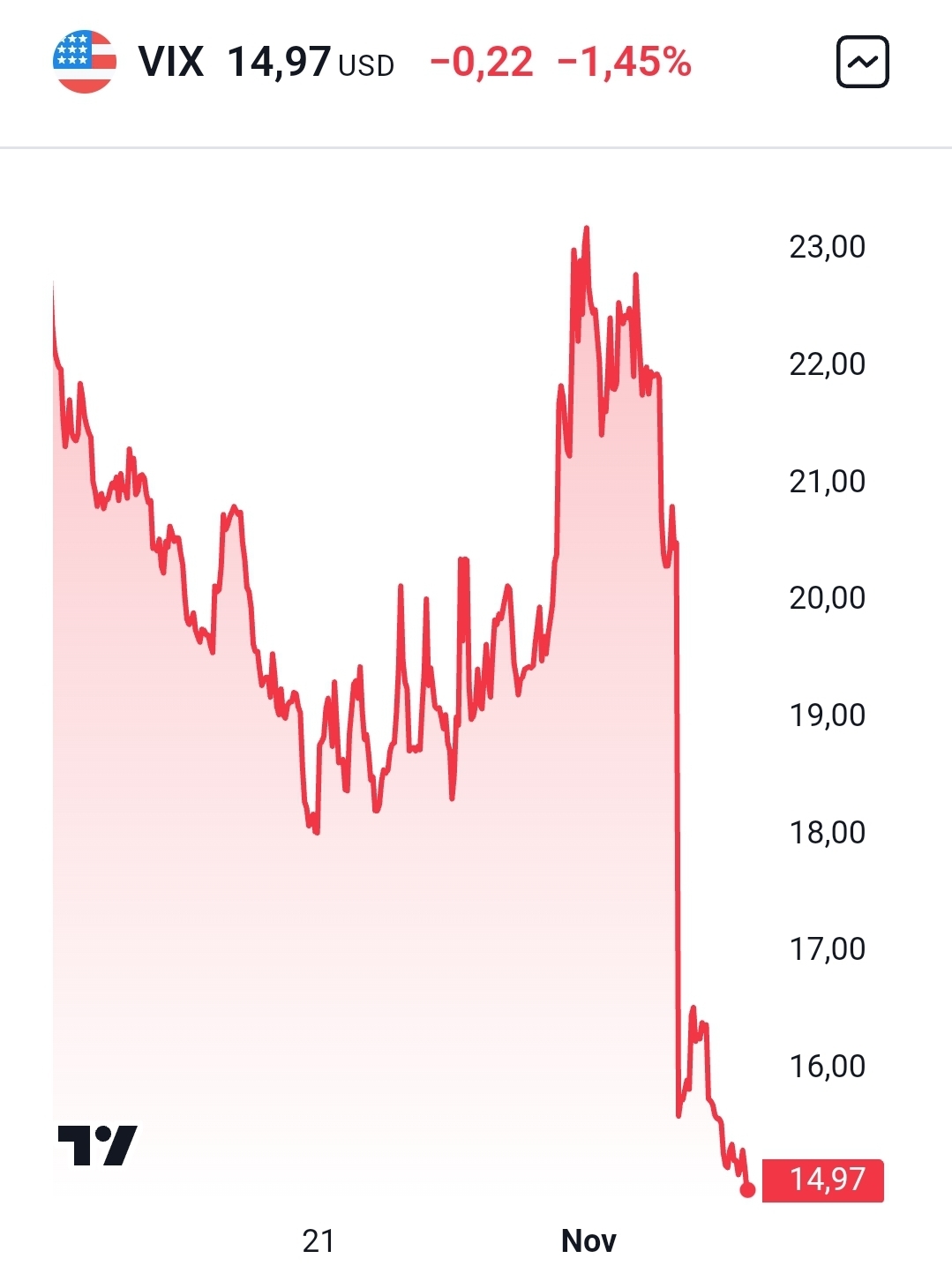Click the 20,00 level on the price scale

pyautogui.click(x=826, y=598)
